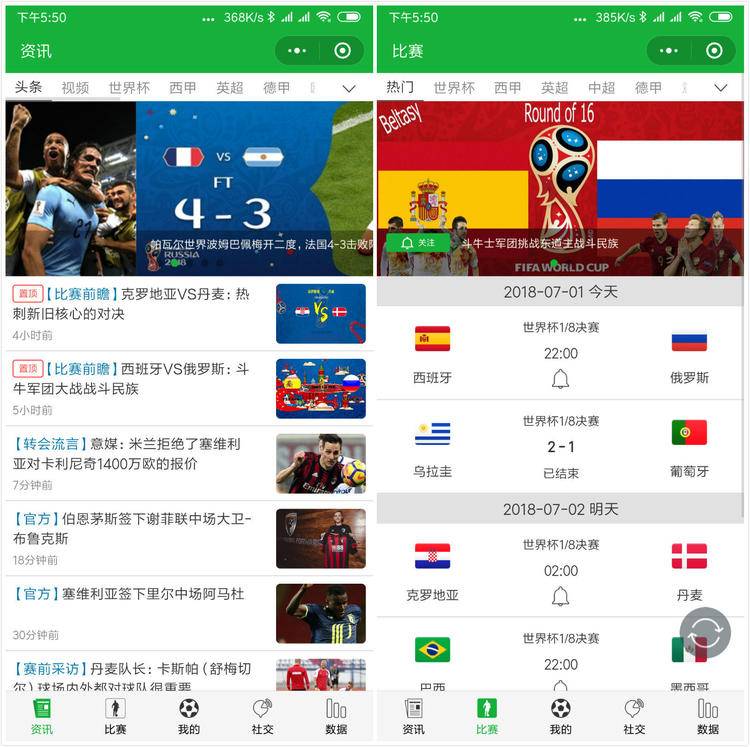Open the 数据 tab on the 比赛 screen
Viewport: 750px width, 747px height.
point(708,716)
